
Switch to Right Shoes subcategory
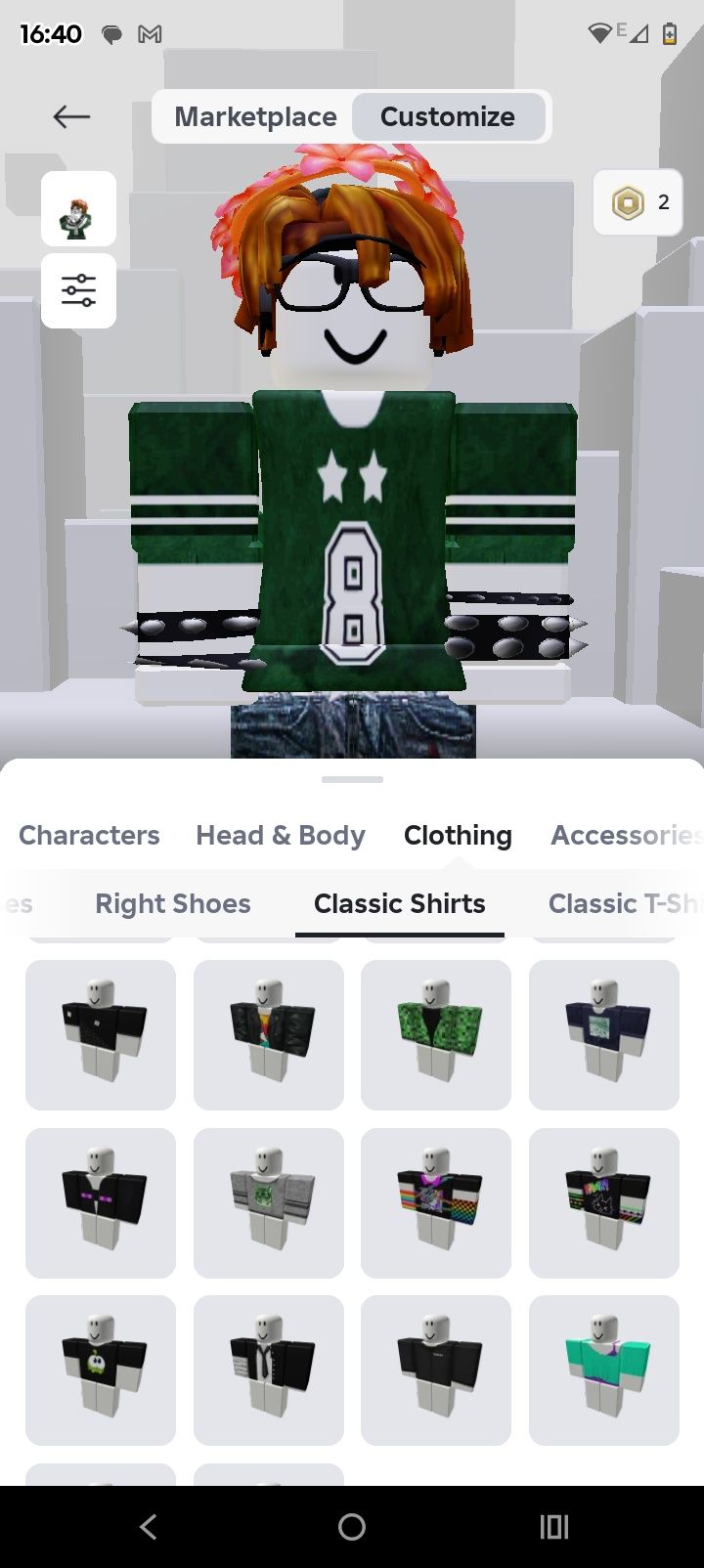[172, 903]
